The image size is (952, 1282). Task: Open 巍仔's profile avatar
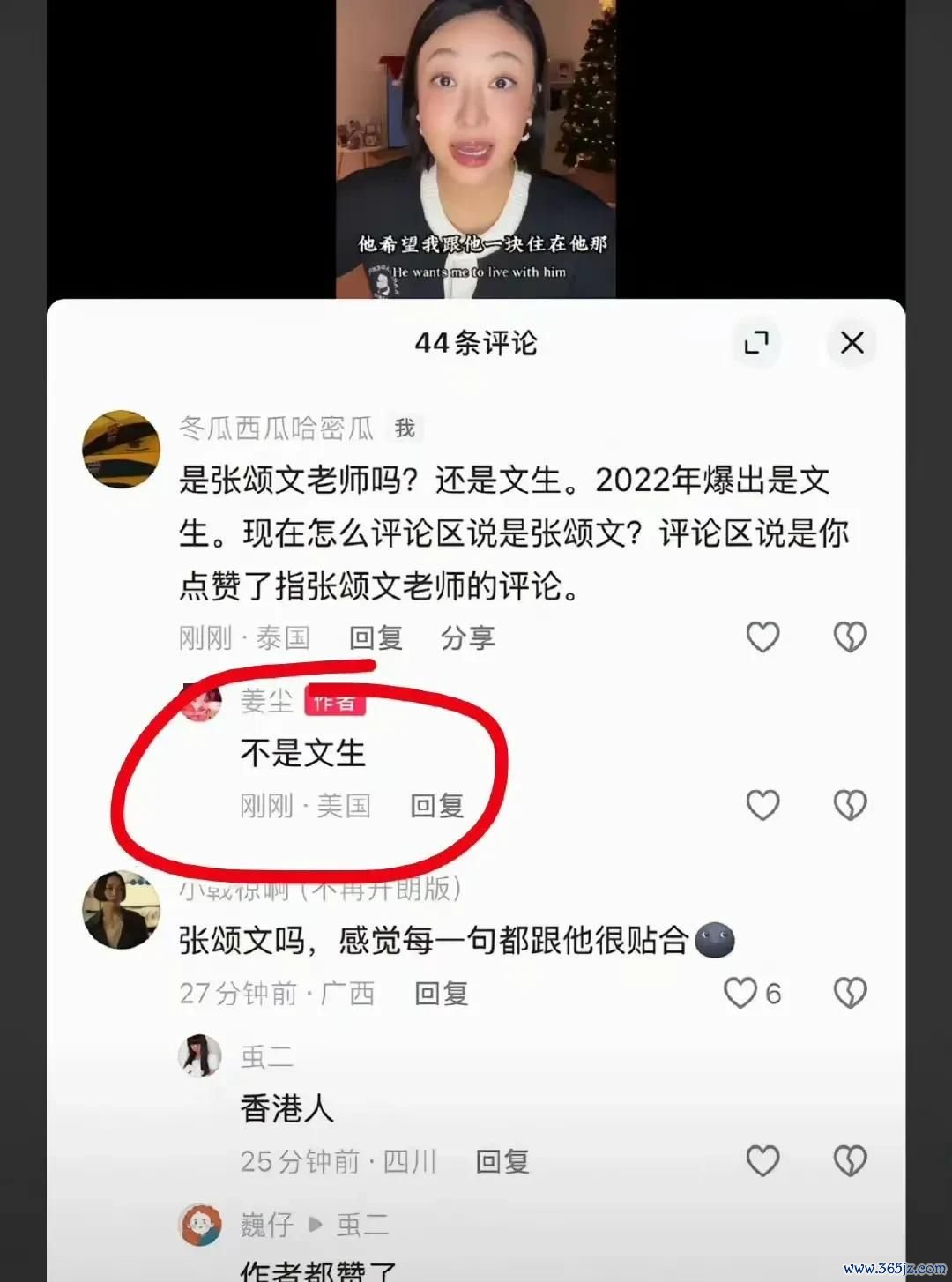201,1224
